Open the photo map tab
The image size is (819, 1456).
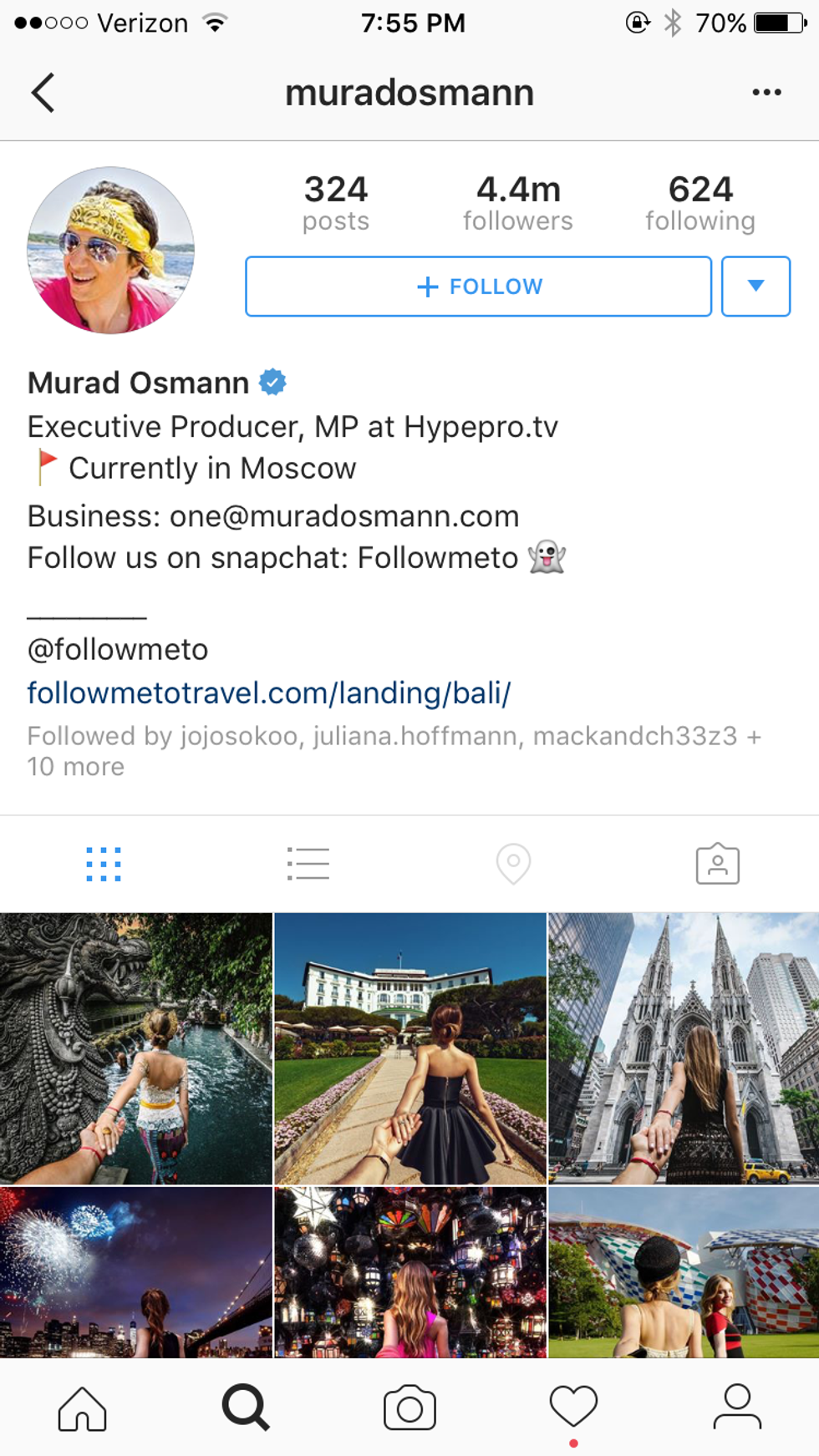point(513,864)
